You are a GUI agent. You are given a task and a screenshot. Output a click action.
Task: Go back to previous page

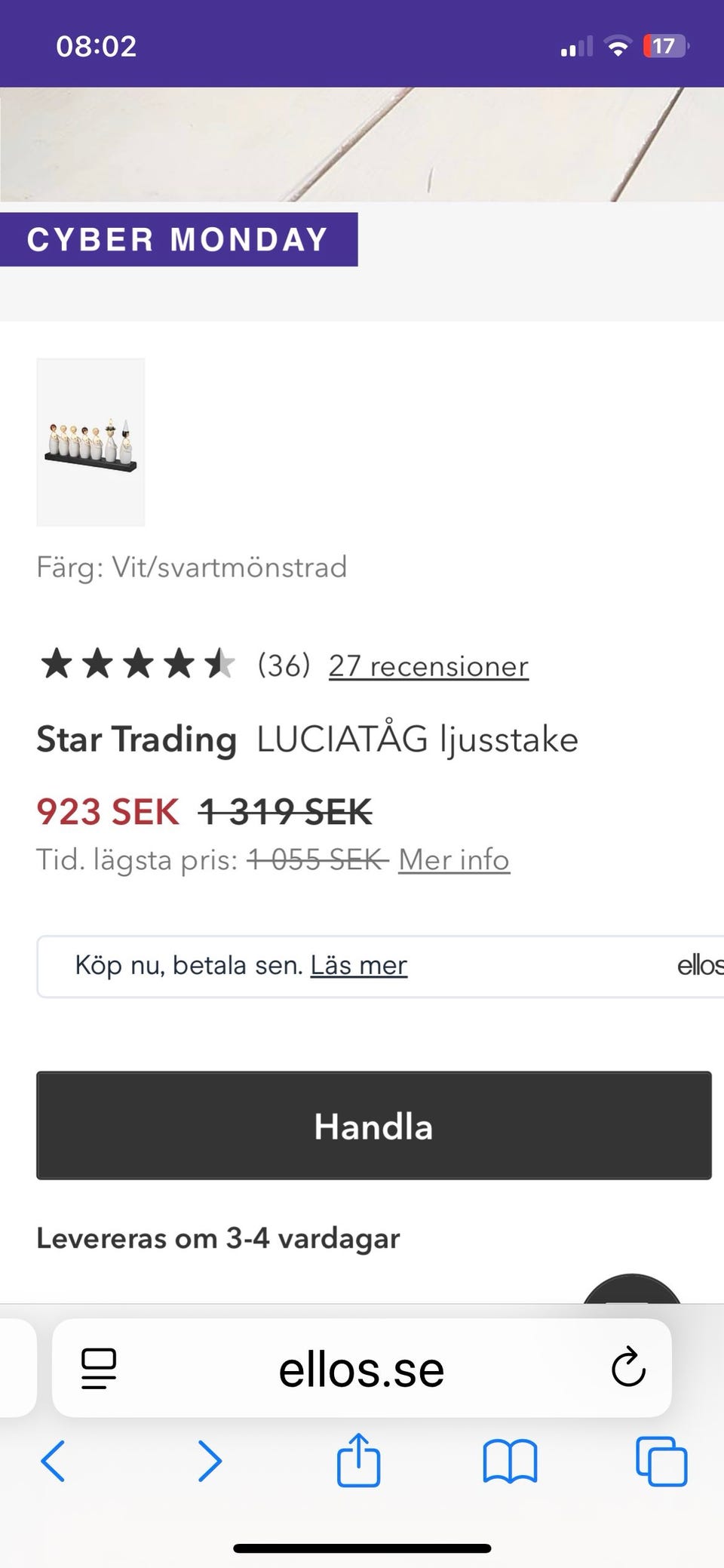tap(53, 1461)
